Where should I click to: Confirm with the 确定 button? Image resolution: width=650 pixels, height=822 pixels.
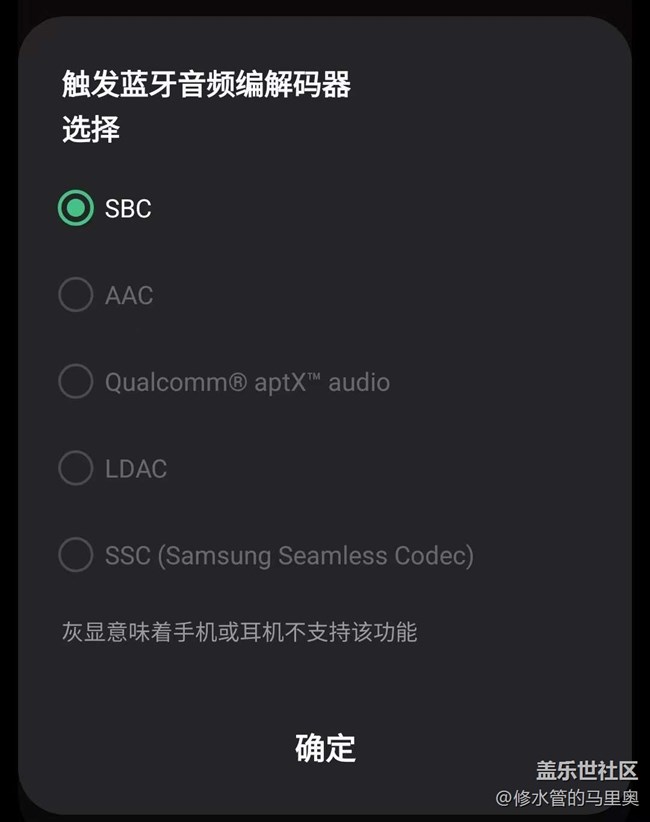tap(325, 748)
